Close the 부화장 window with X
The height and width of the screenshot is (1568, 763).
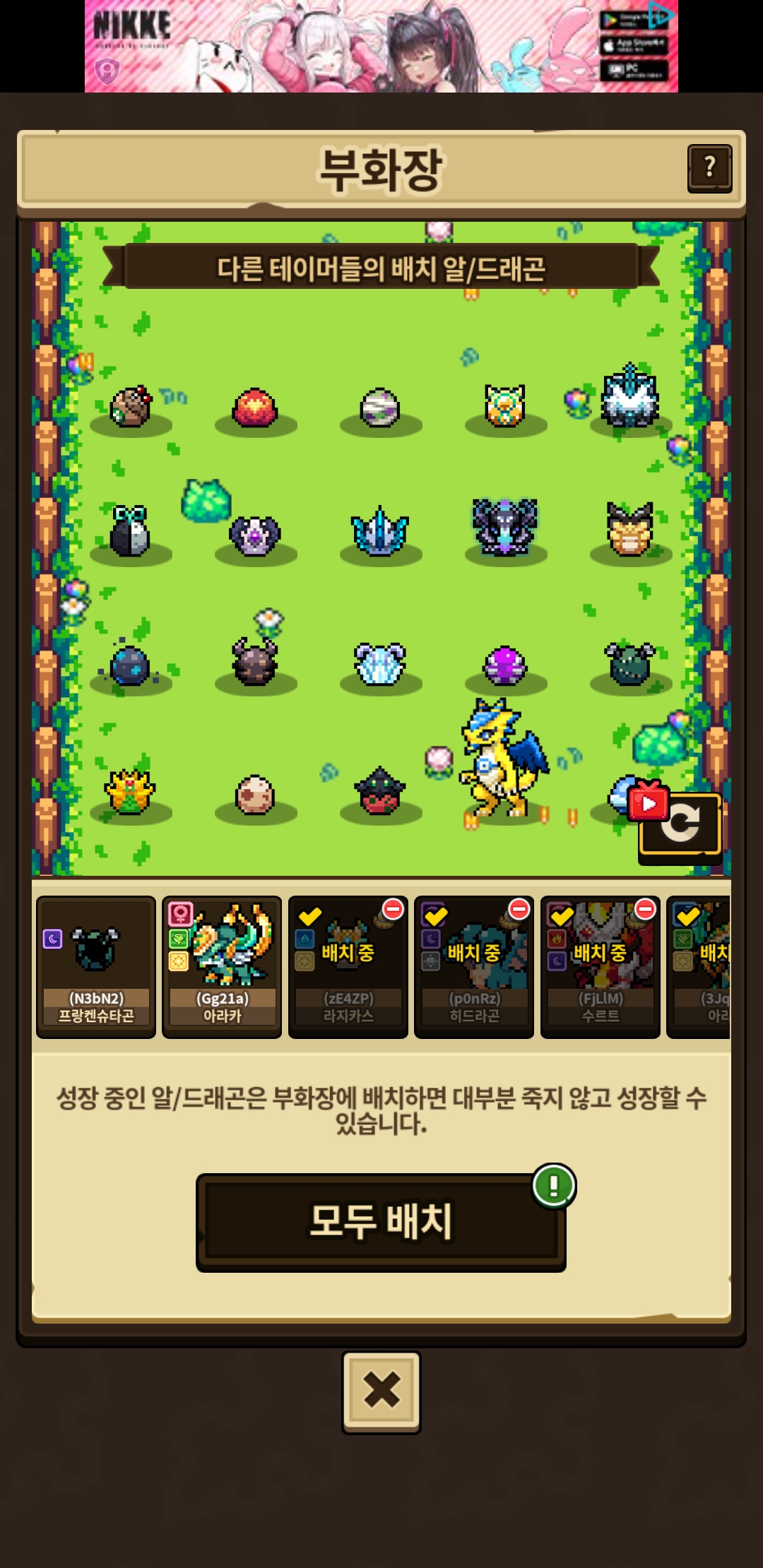coord(381,1392)
